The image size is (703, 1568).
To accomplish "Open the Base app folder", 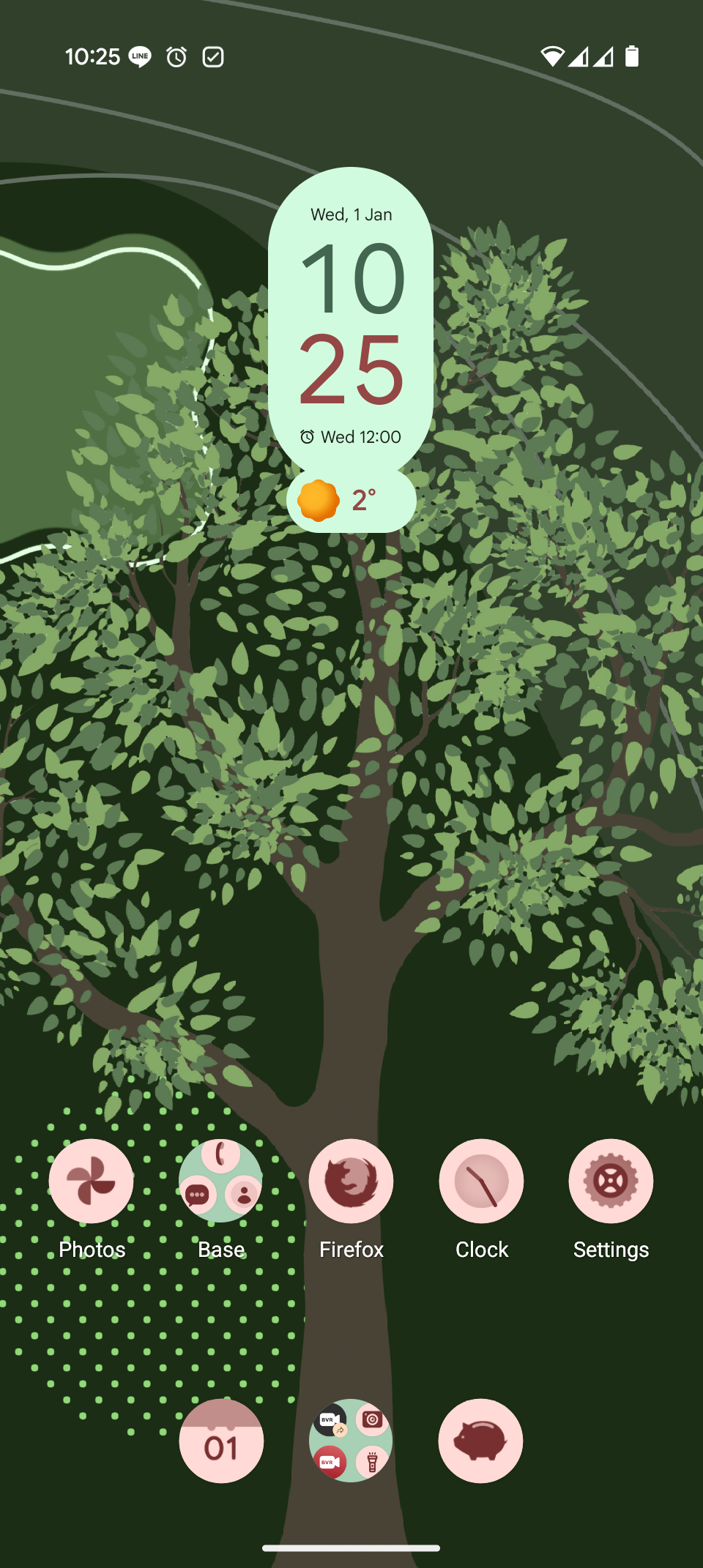I will (220, 1181).
